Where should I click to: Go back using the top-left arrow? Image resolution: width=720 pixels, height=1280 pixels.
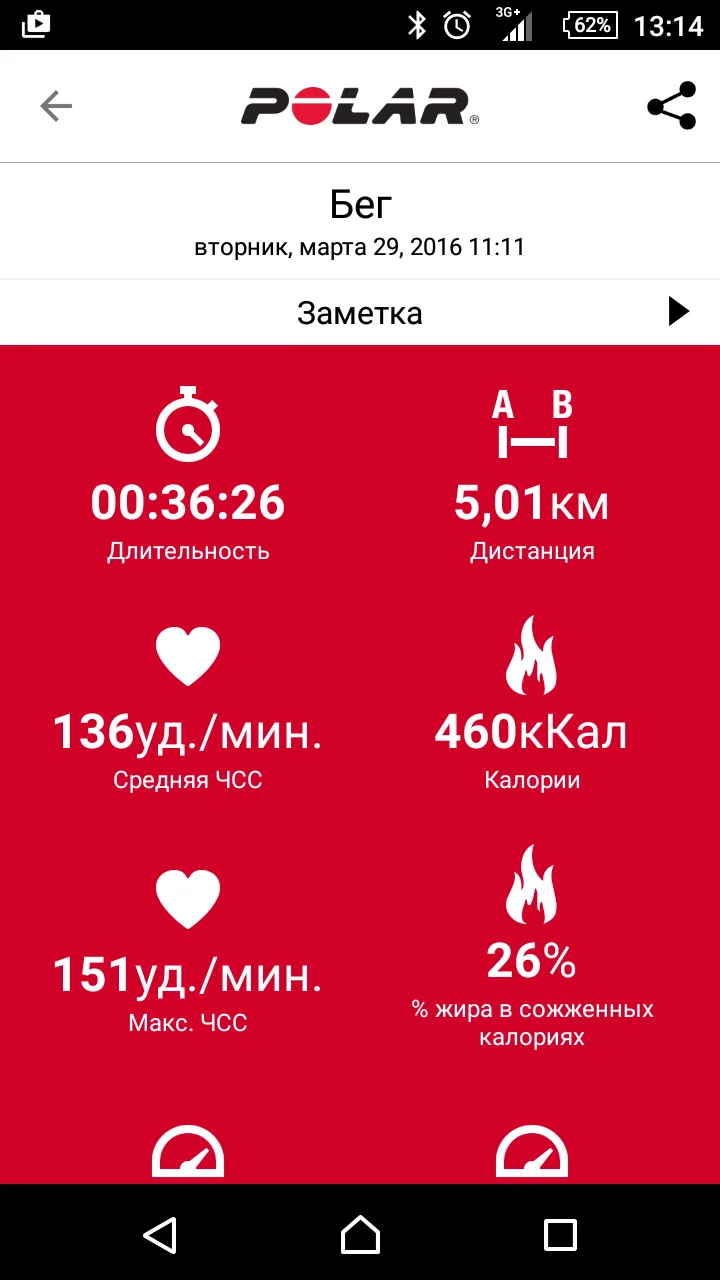click(56, 106)
